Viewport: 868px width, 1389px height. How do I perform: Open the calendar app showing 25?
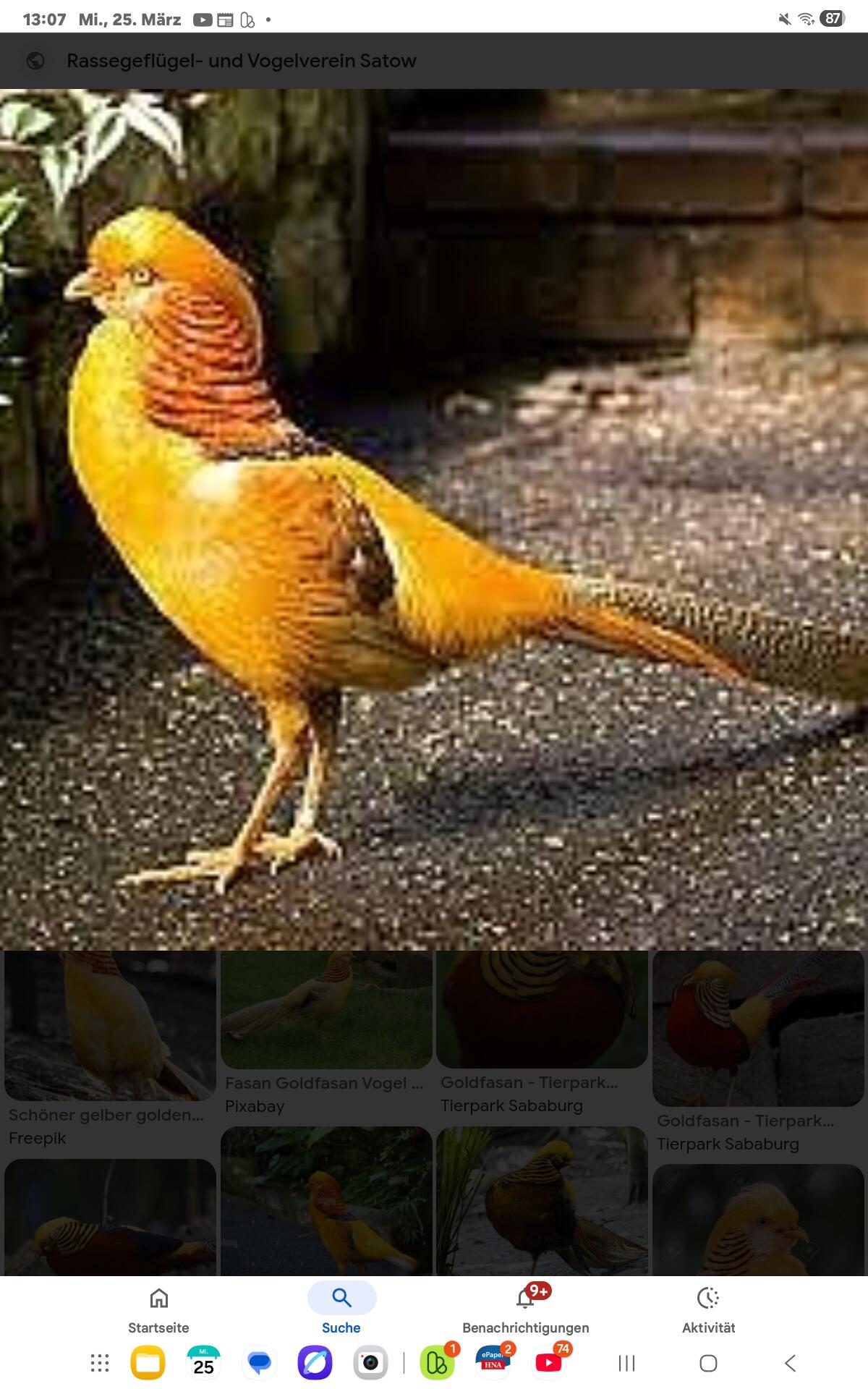(203, 1363)
